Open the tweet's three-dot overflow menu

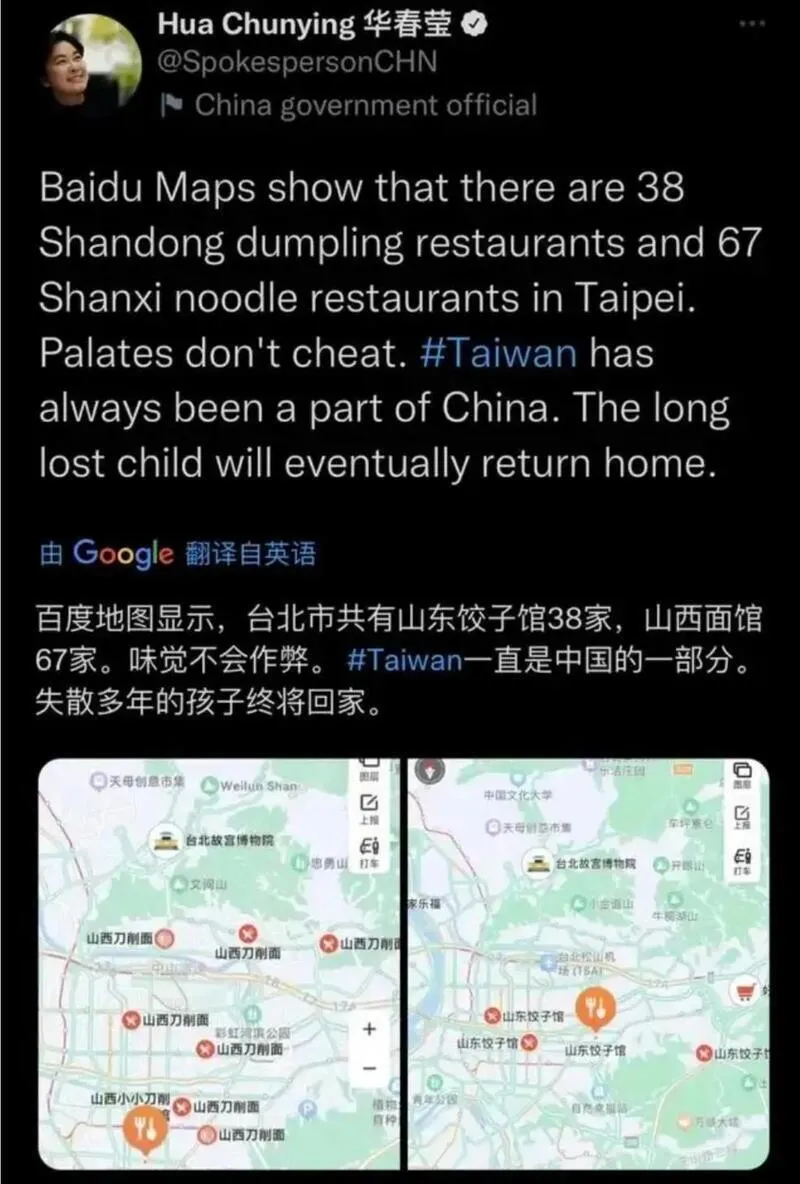tap(752, 24)
